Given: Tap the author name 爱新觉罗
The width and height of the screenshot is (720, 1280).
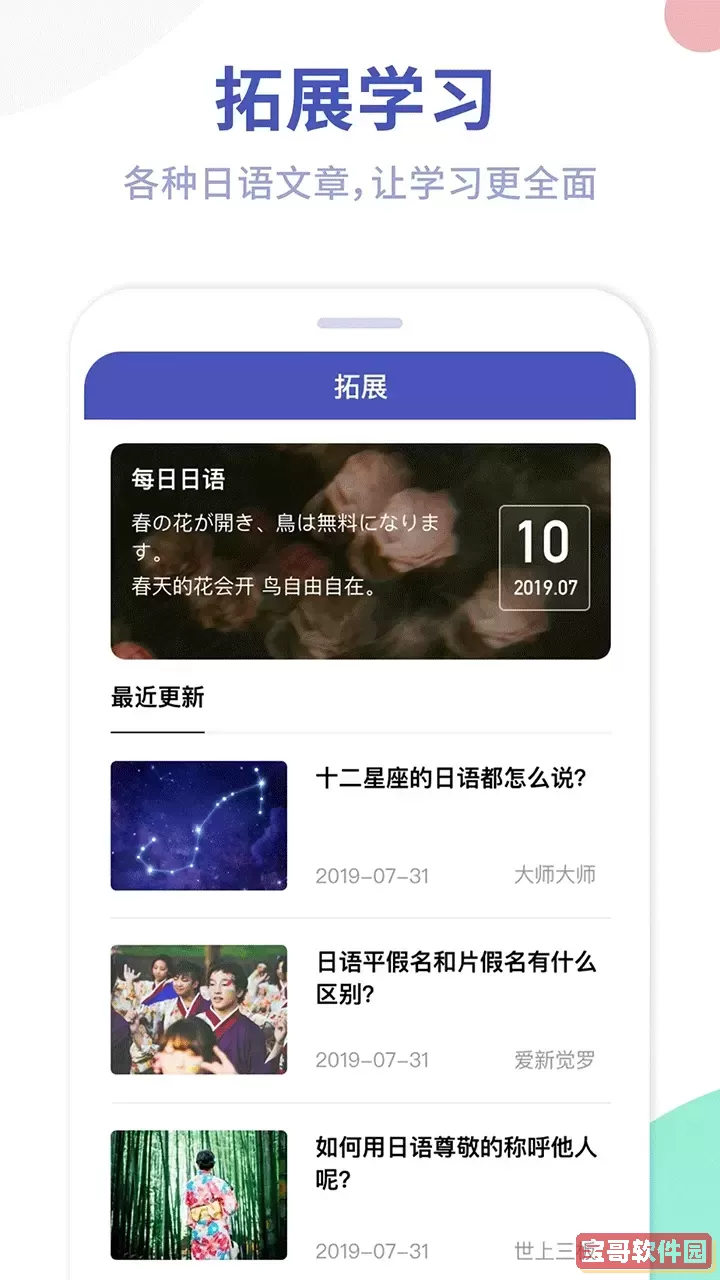Looking at the screenshot, I should pyautogui.click(x=553, y=1060).
